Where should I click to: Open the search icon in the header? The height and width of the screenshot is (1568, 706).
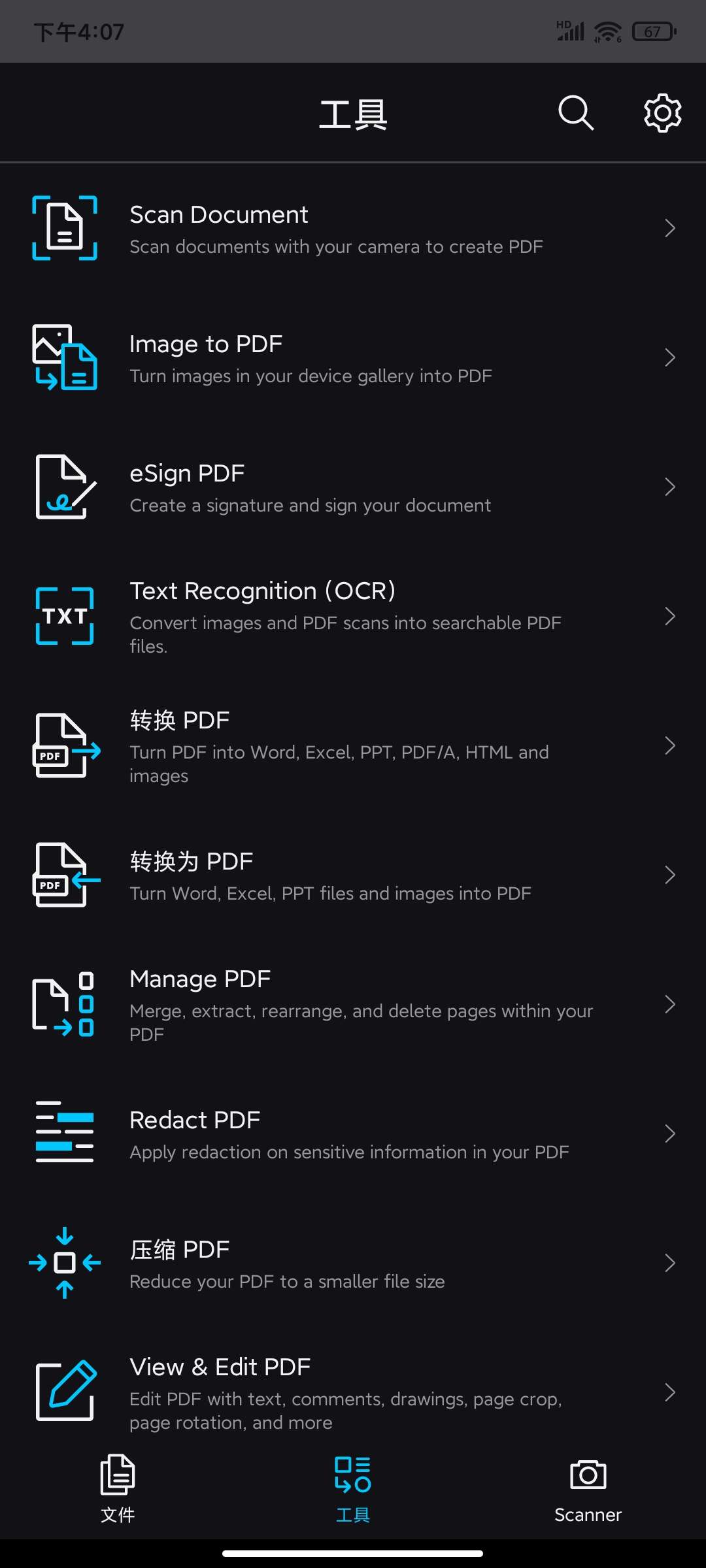click(x=575, y=113)
